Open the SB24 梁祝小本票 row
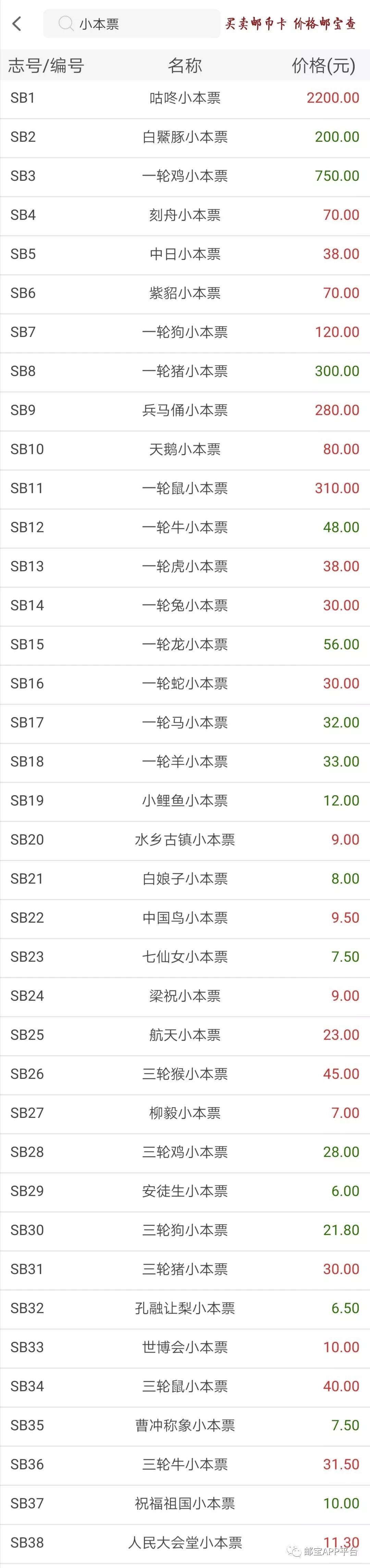Screen dimensions: 370x1568 (185, 996)
